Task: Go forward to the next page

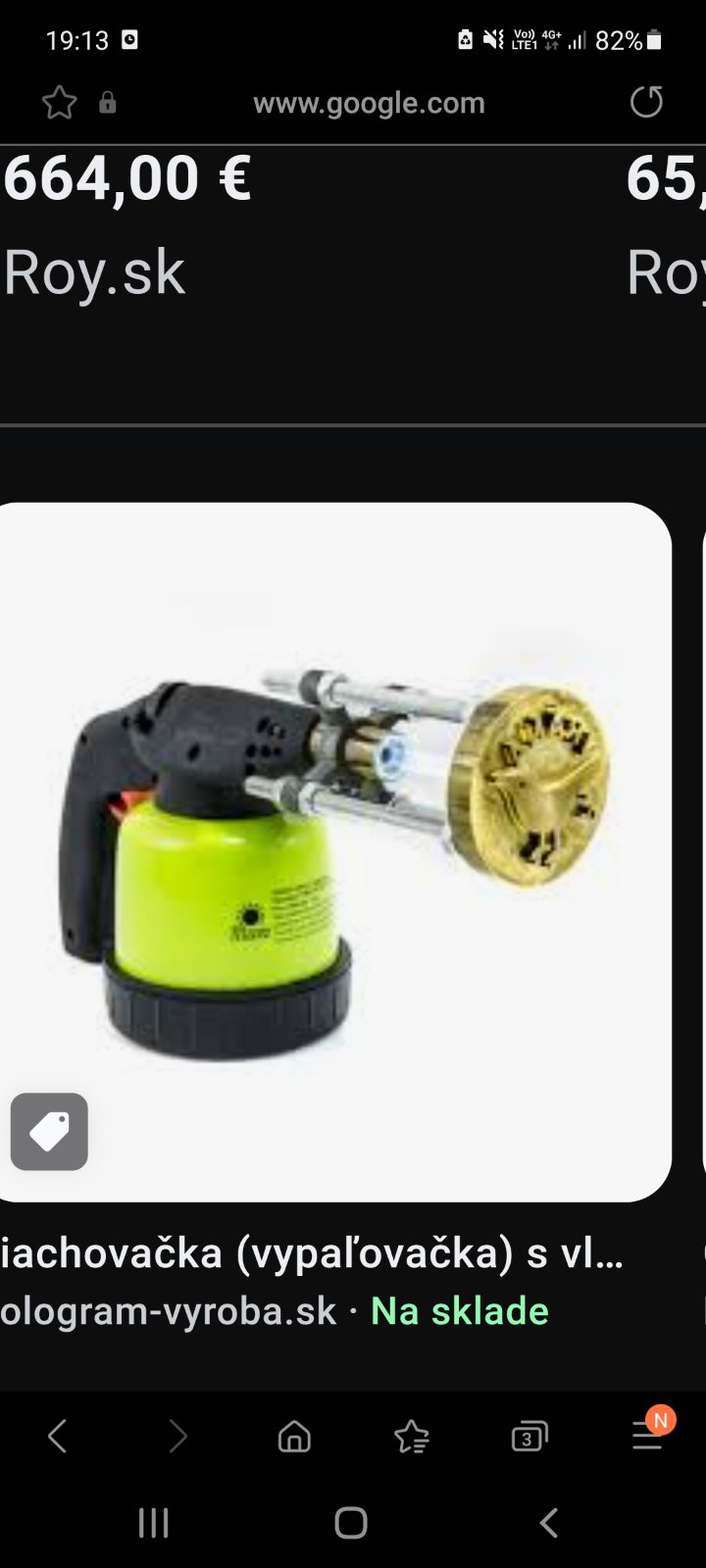Action: [176, 1438]
